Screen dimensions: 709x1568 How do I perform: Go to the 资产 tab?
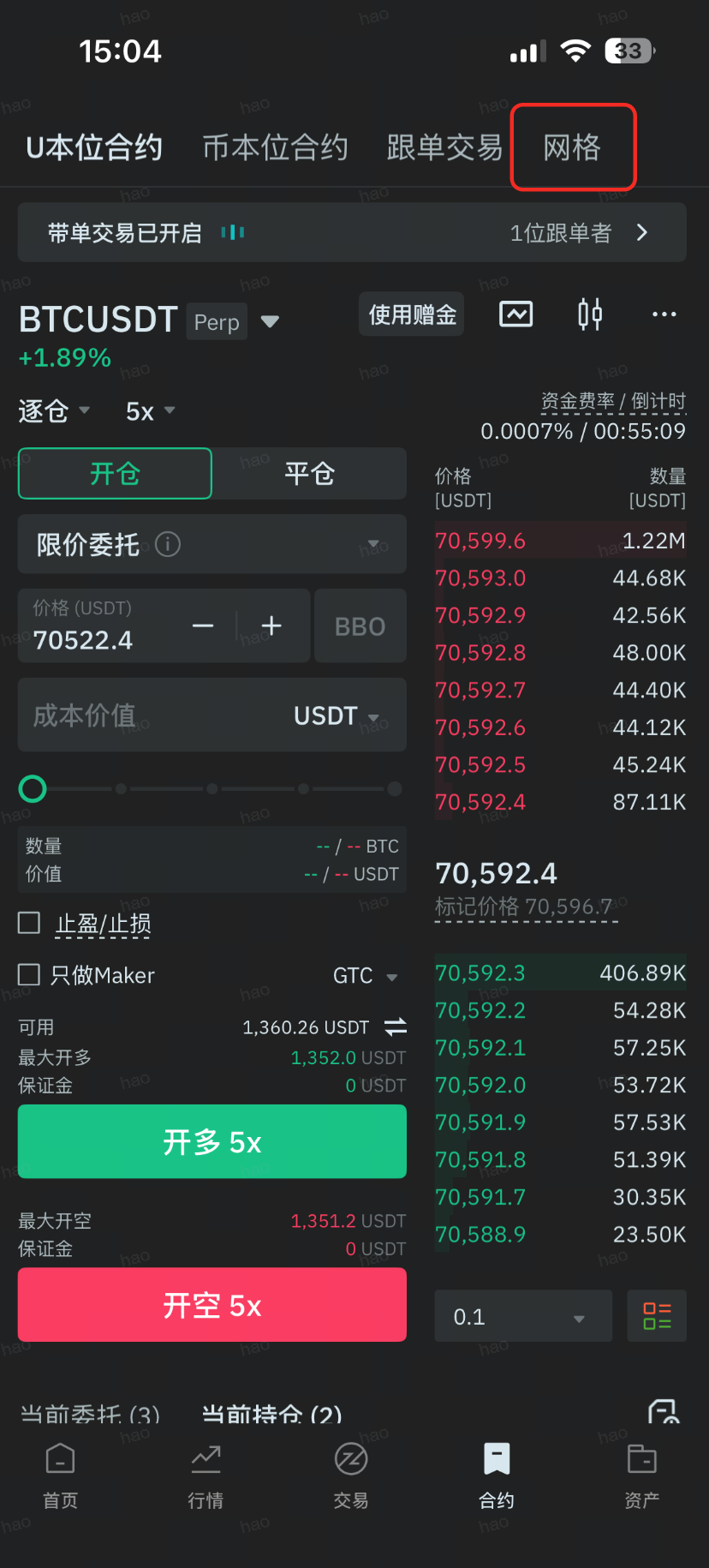click(641, 1474)
